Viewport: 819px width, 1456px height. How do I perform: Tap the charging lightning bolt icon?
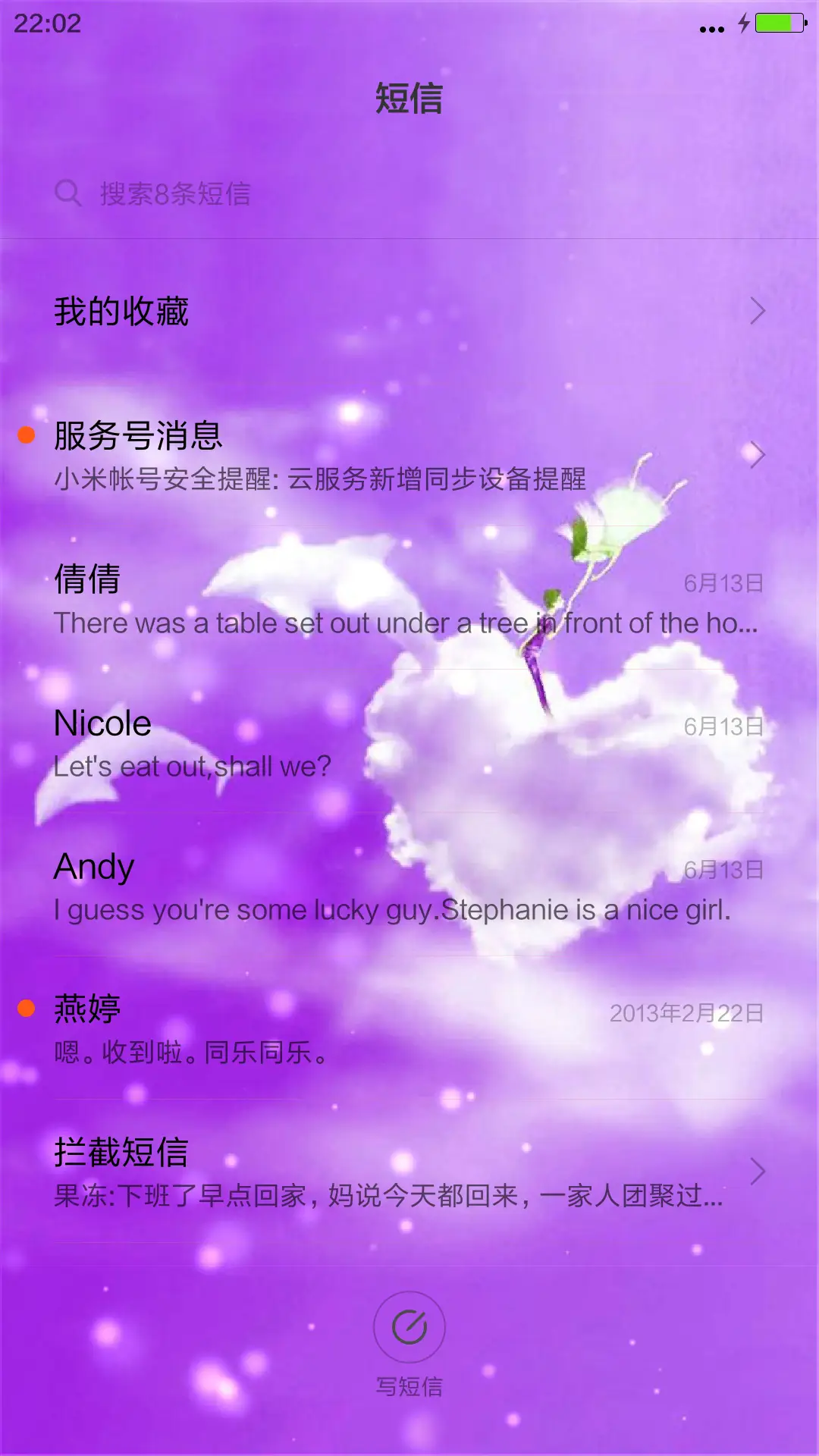pyautogui.click(x=742, y=23)
